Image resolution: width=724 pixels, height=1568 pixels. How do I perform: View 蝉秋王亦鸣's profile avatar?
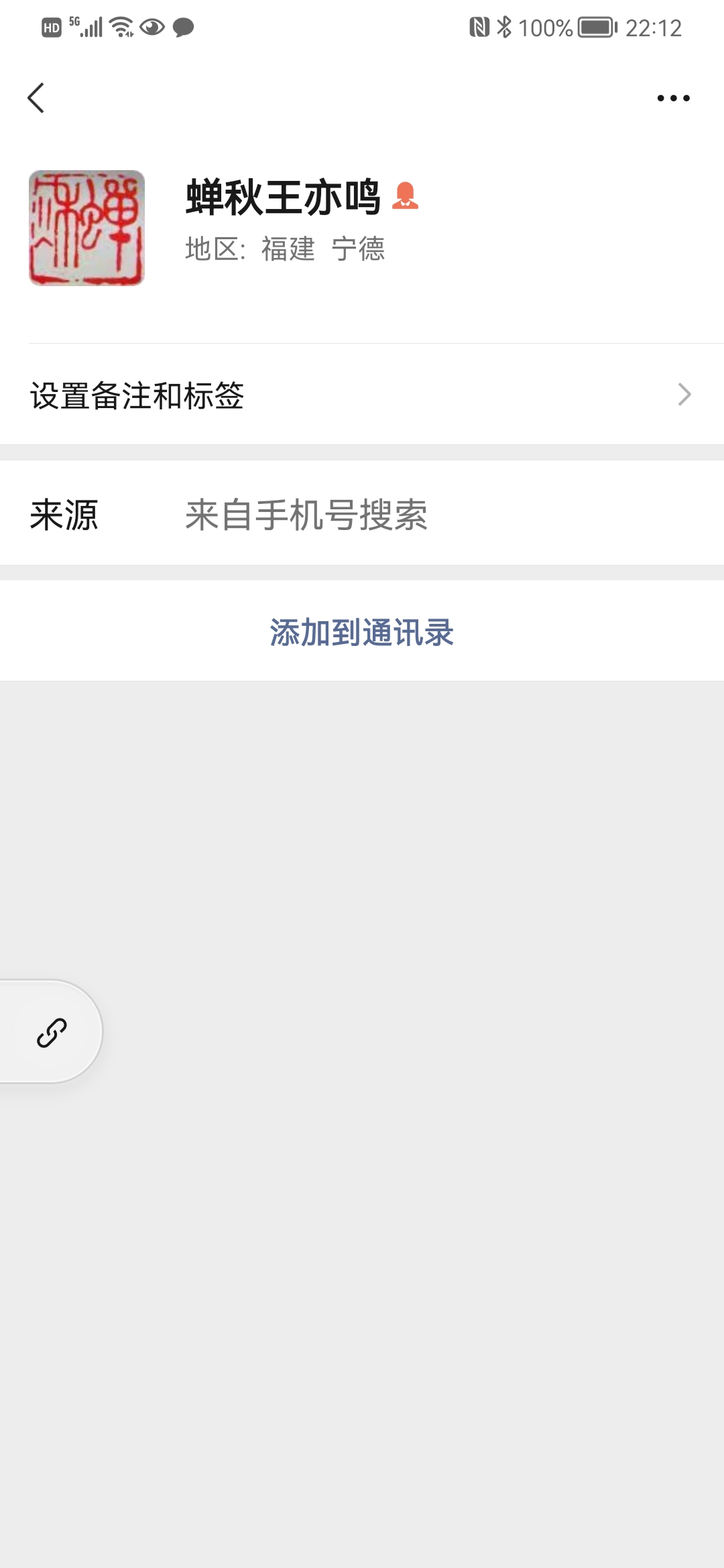click(86, 228)
